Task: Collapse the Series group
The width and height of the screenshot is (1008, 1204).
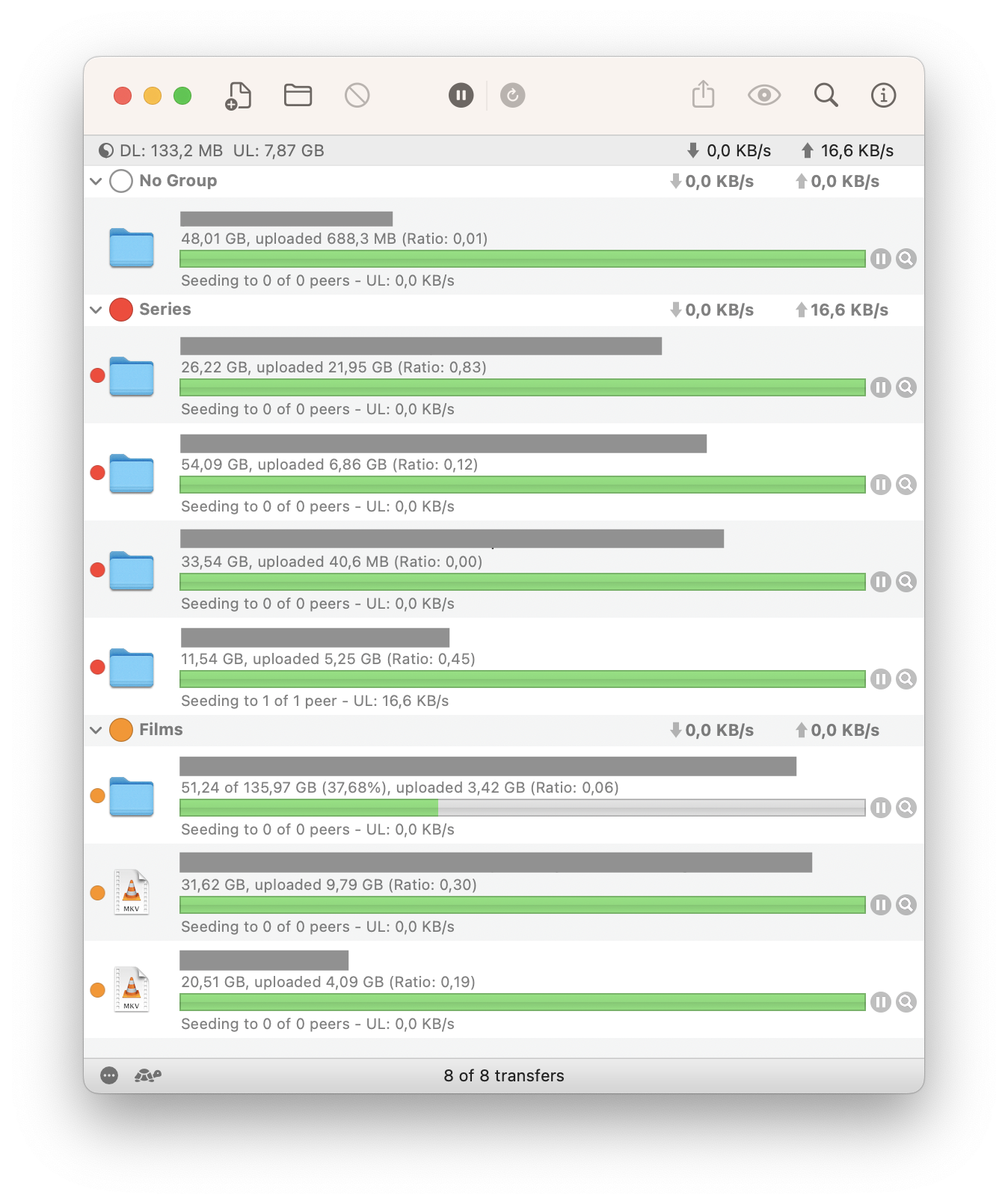Action: (x=96, y=310)
